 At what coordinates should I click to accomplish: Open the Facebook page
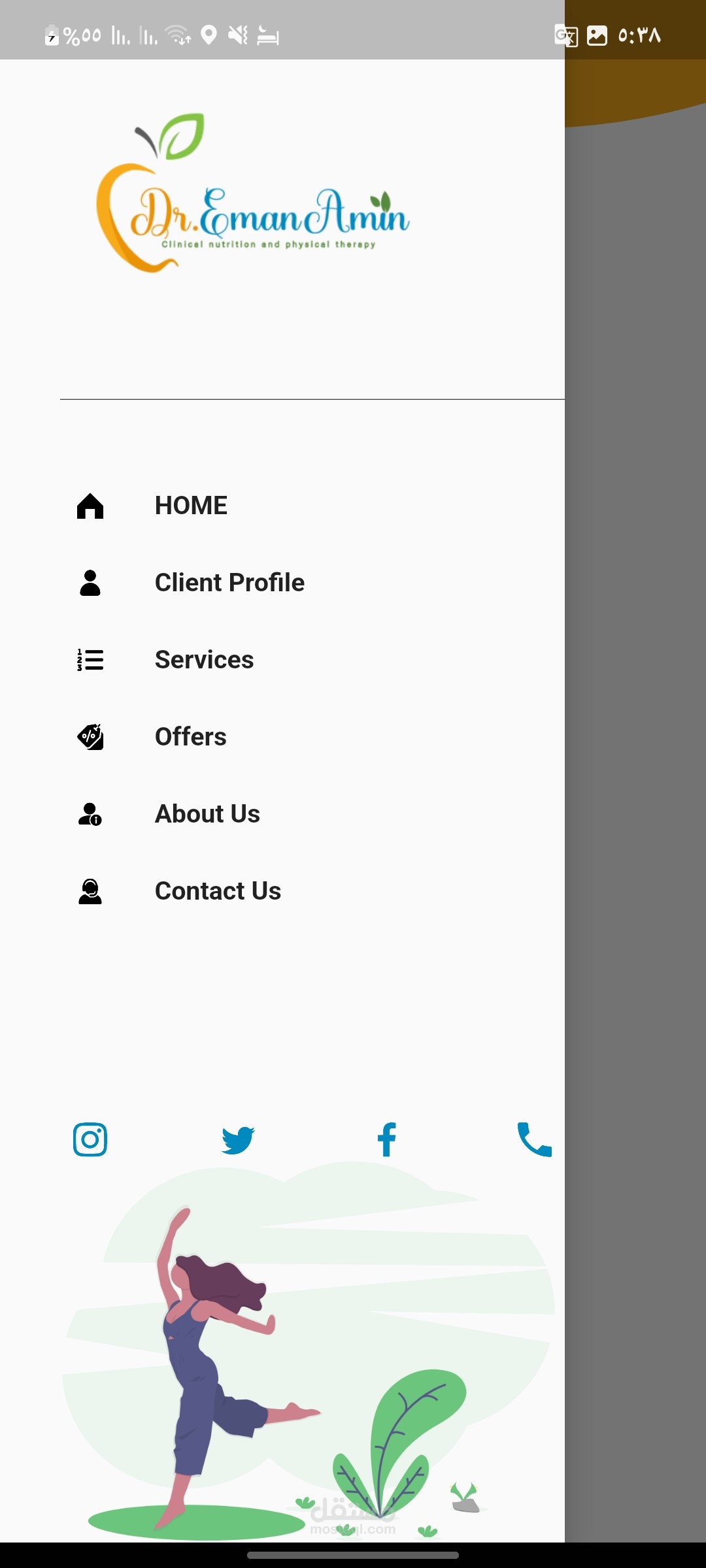[x=386, y=1140]
